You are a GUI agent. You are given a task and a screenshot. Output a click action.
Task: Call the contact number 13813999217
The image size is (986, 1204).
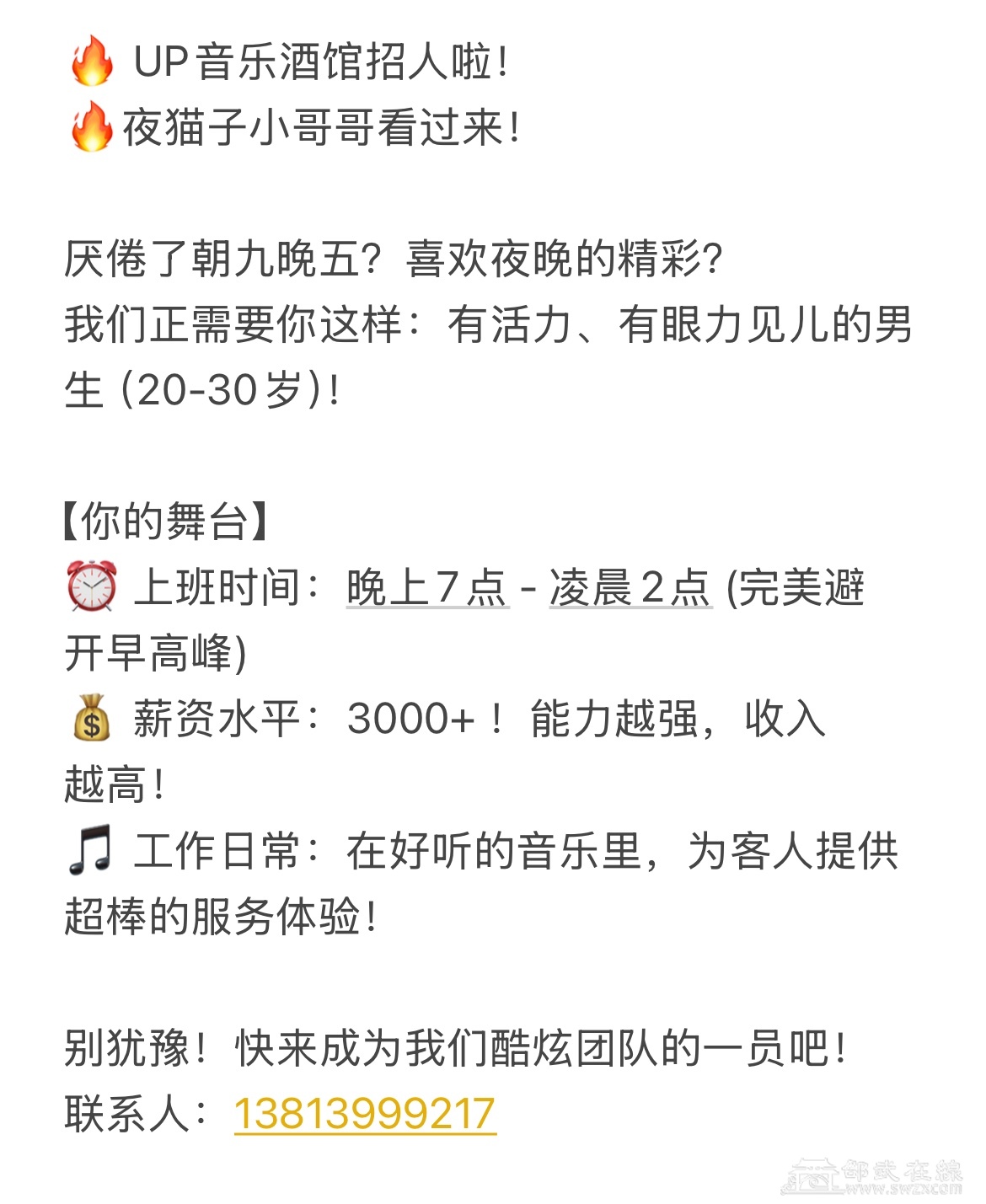(364, 1113)
